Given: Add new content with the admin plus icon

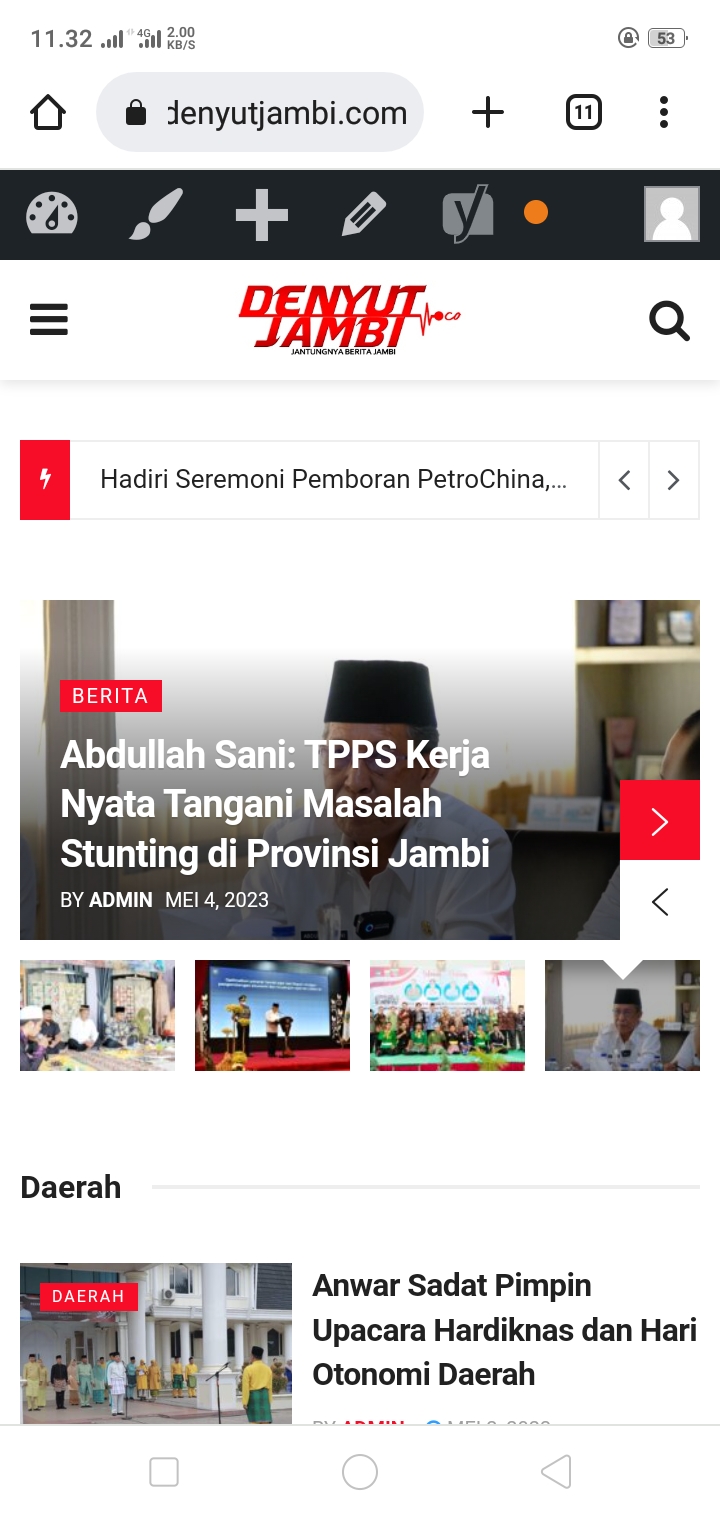Looking at the screenshot, I should (261, 214).
